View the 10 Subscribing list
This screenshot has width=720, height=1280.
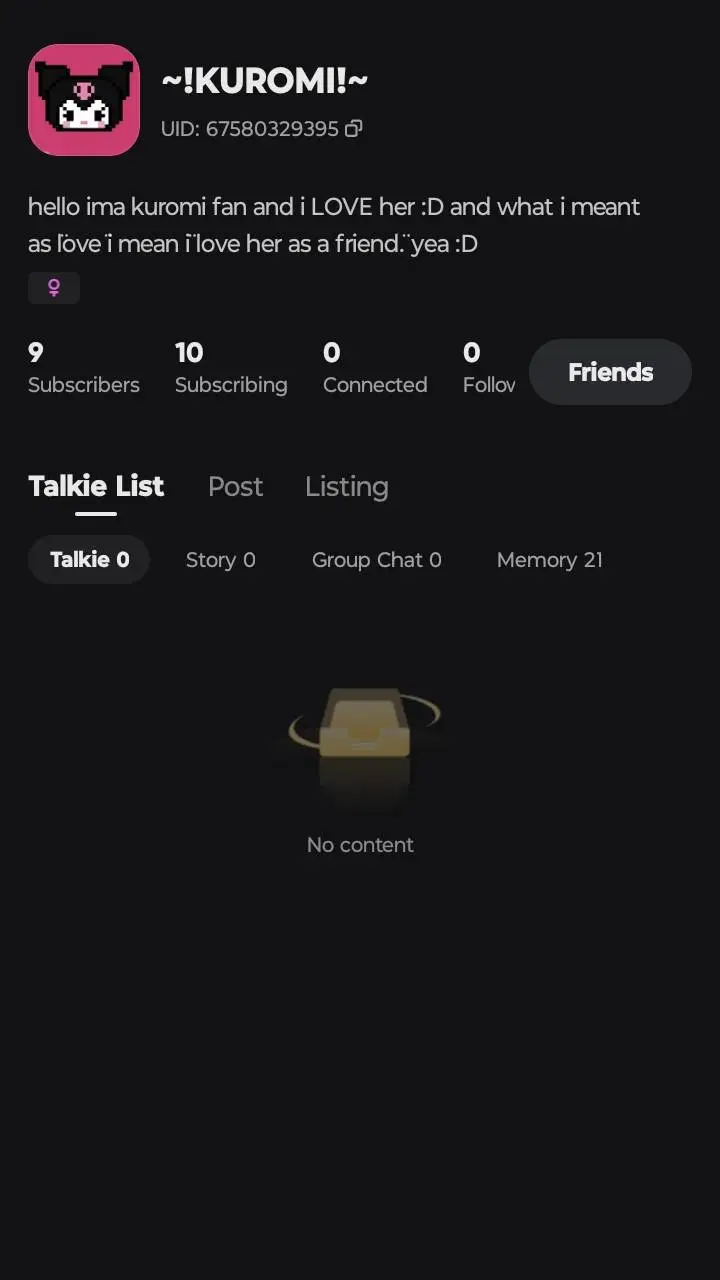pyautogui.click(x=231, y=368)
